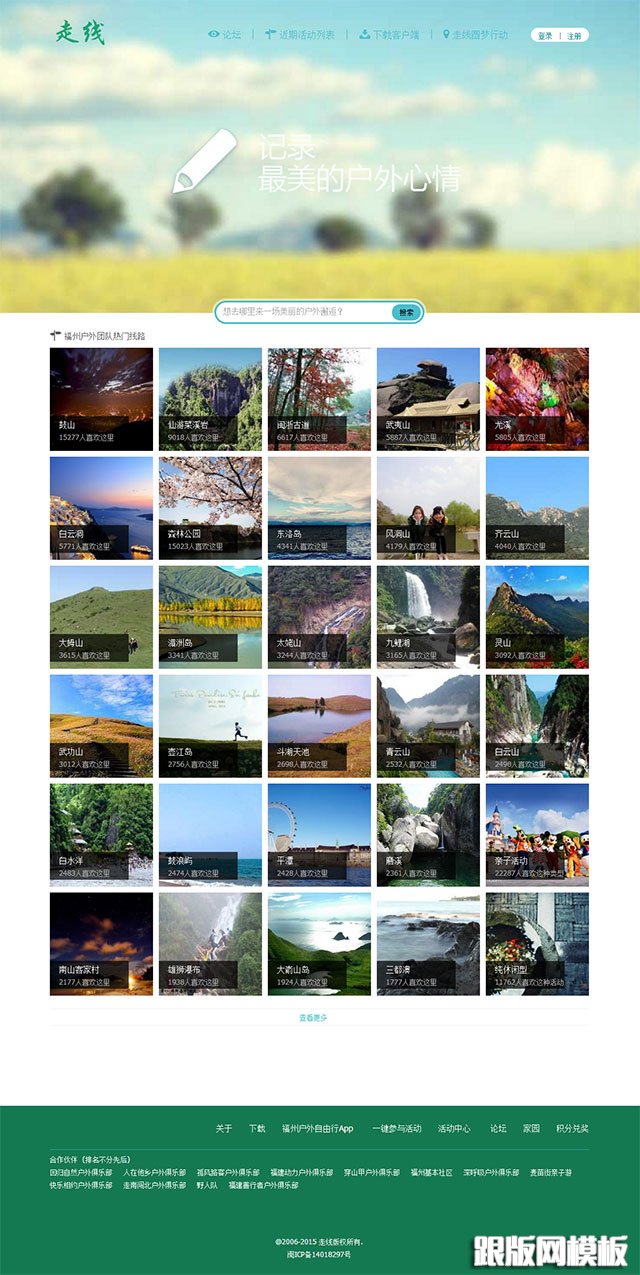View the 森林公园 route card
Image resolution: width=640 pixels, height=1275 pixels.
click(x=210, y=507)
